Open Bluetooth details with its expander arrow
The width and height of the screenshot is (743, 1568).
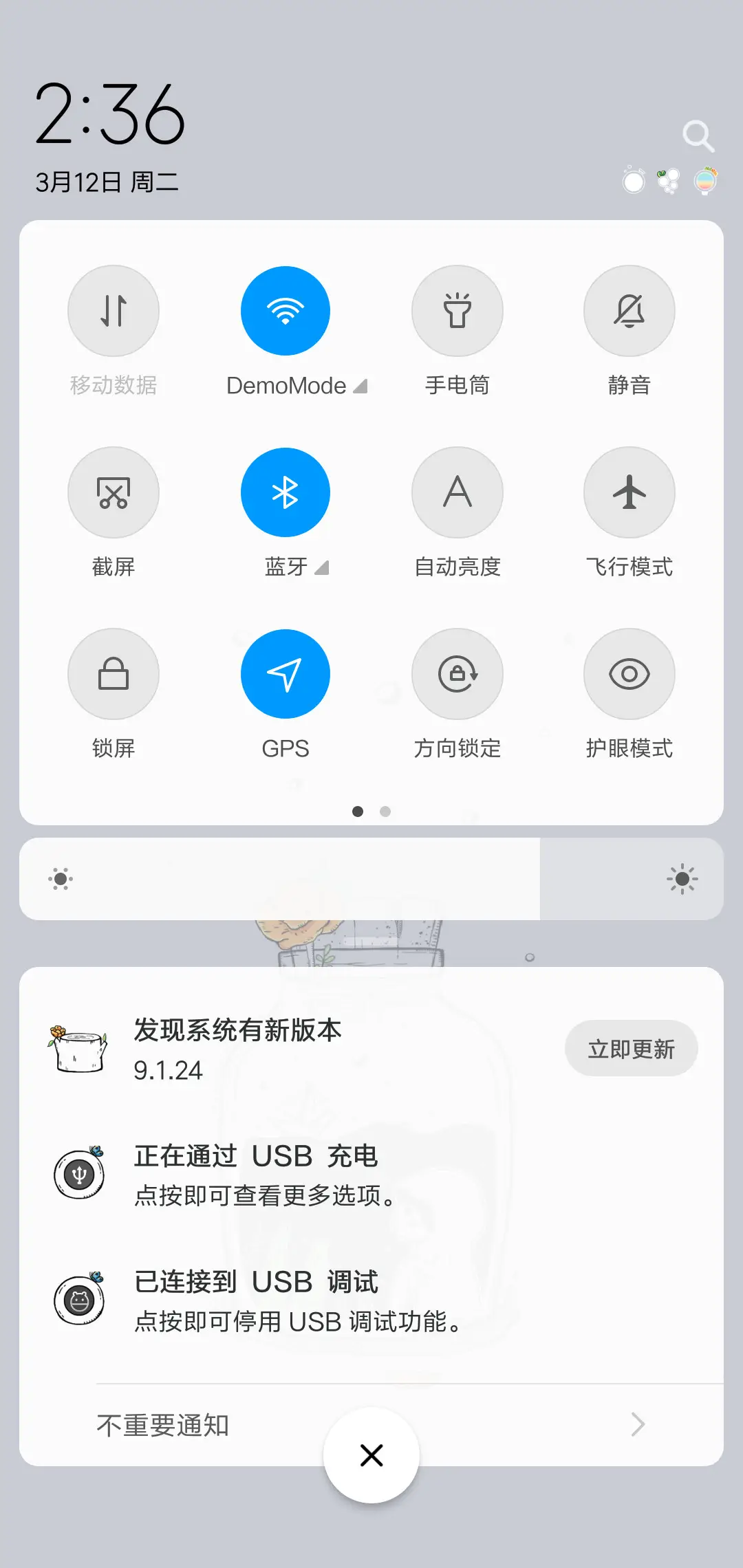[x=321, y=568]
